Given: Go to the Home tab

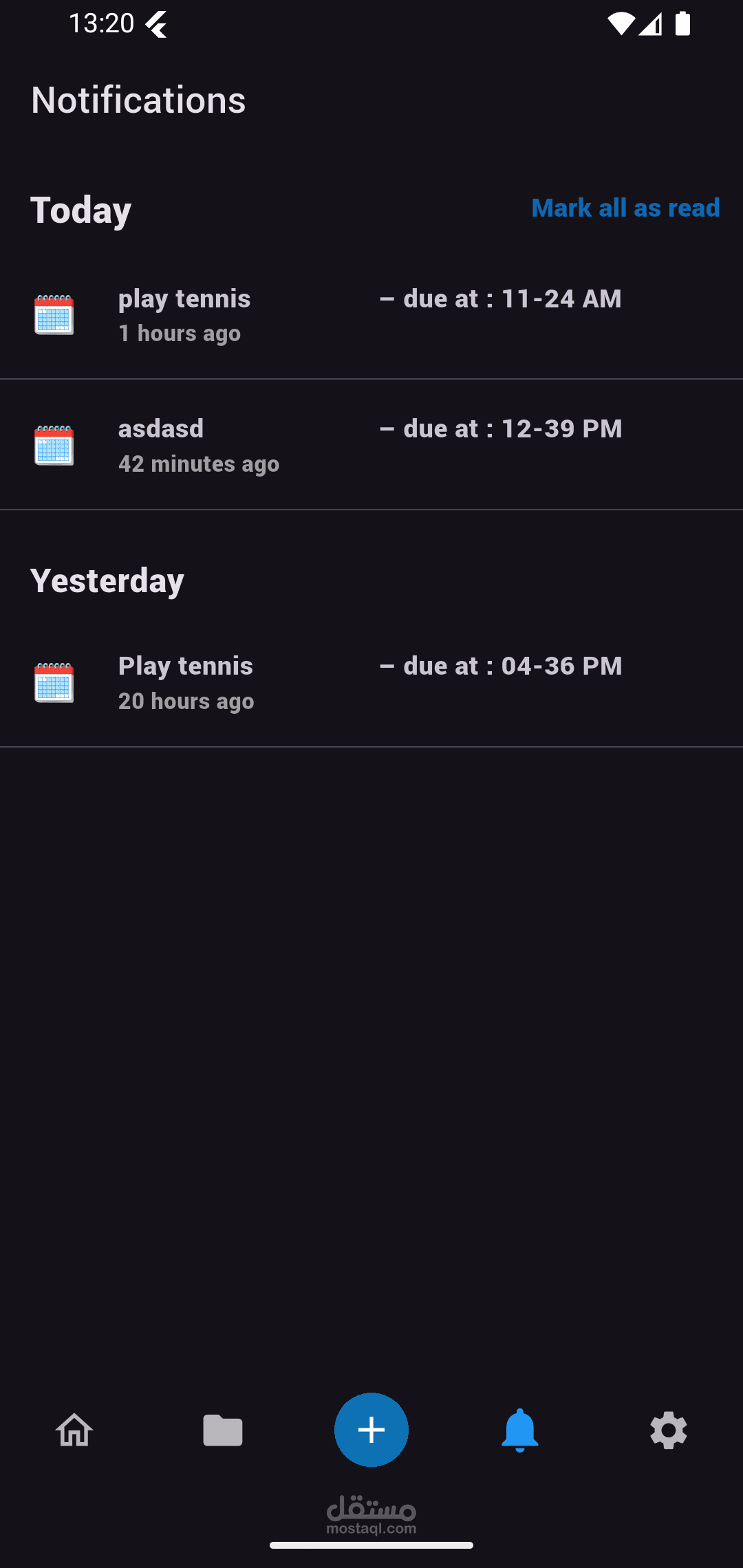Looking at the screenshot, I should click(74, 1430).
